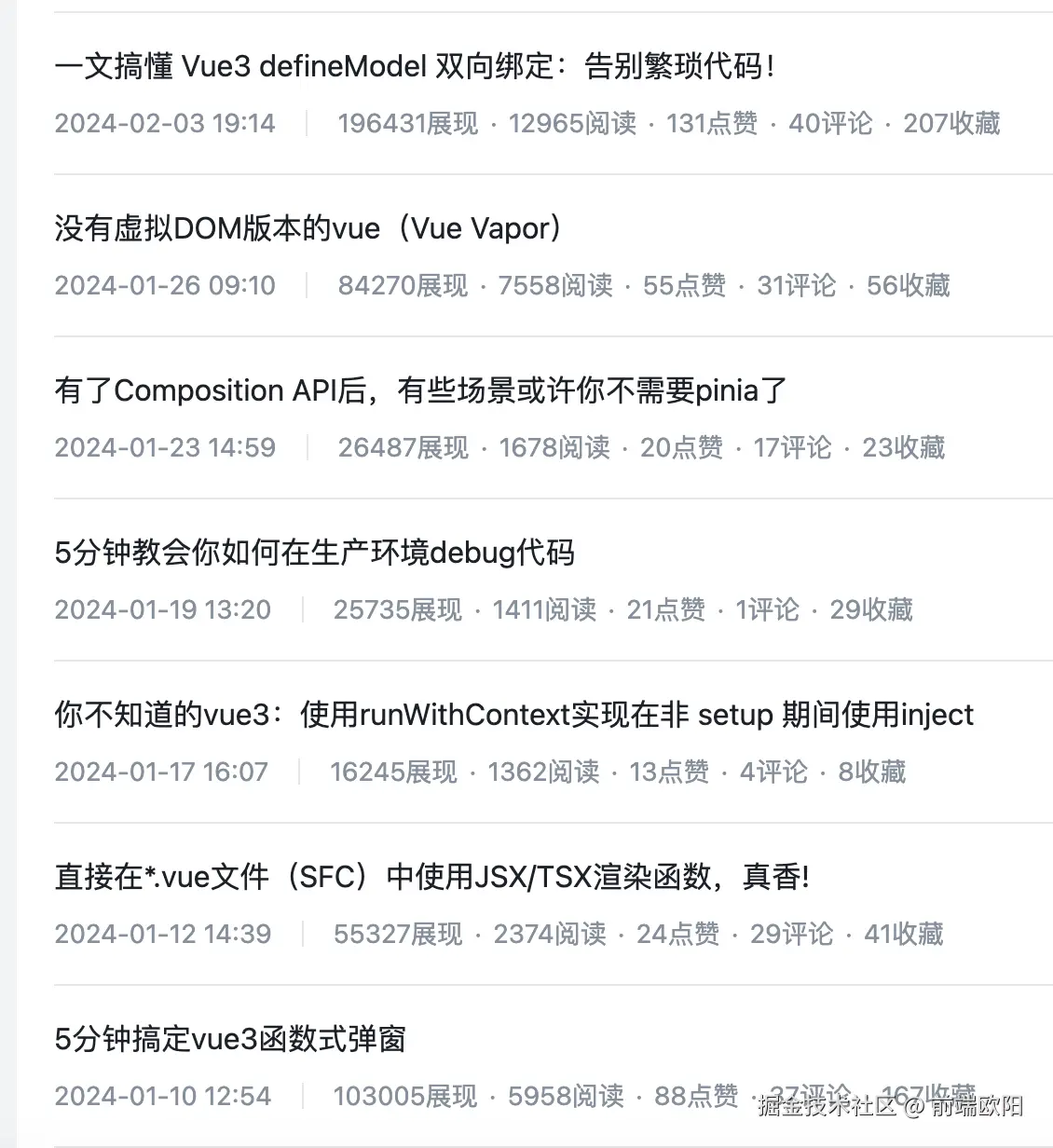Open 5分钟教会你如何在生产环境debug代码 article
The height and width of the screenshot is (1148, 1053).
[314, 553]
